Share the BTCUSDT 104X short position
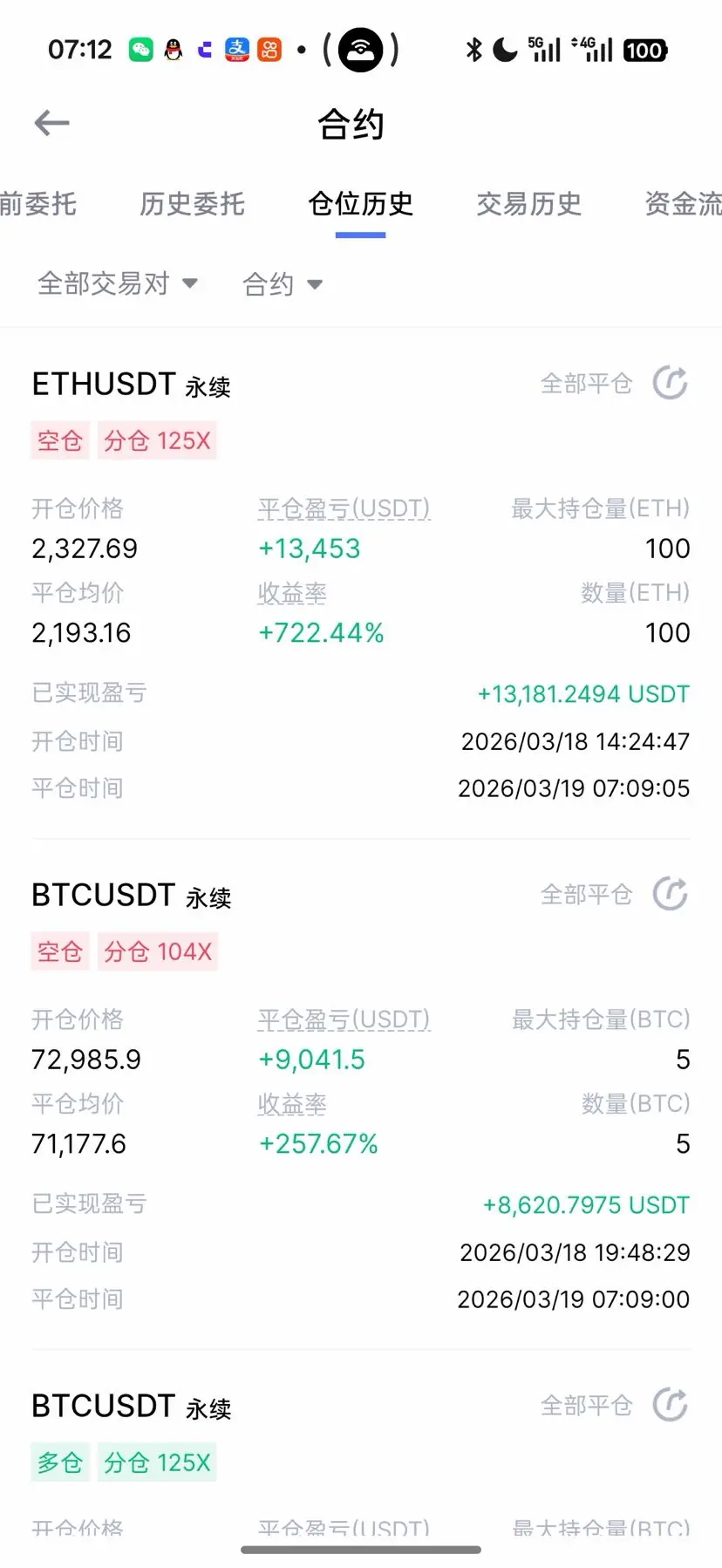 671,894
